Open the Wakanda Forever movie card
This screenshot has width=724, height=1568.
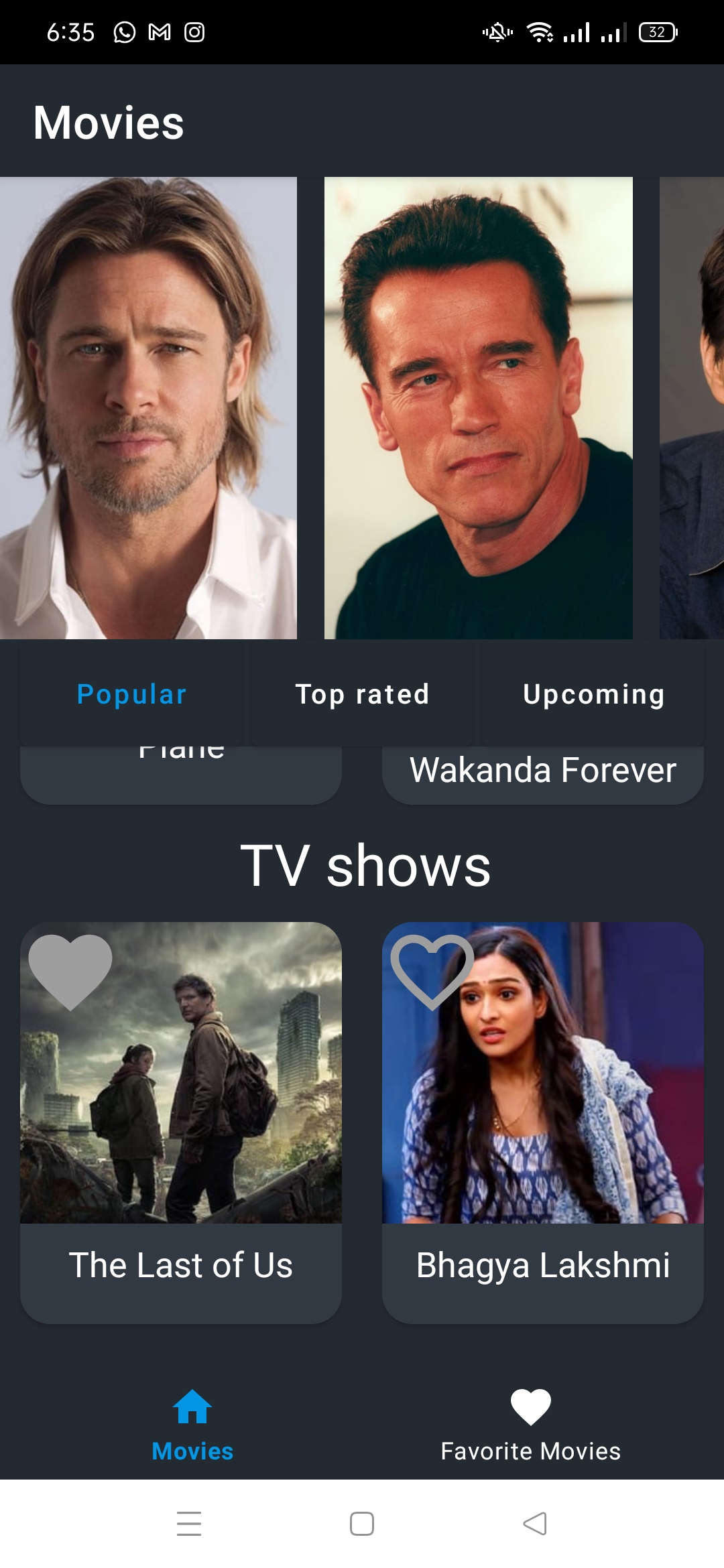[543, 774]
